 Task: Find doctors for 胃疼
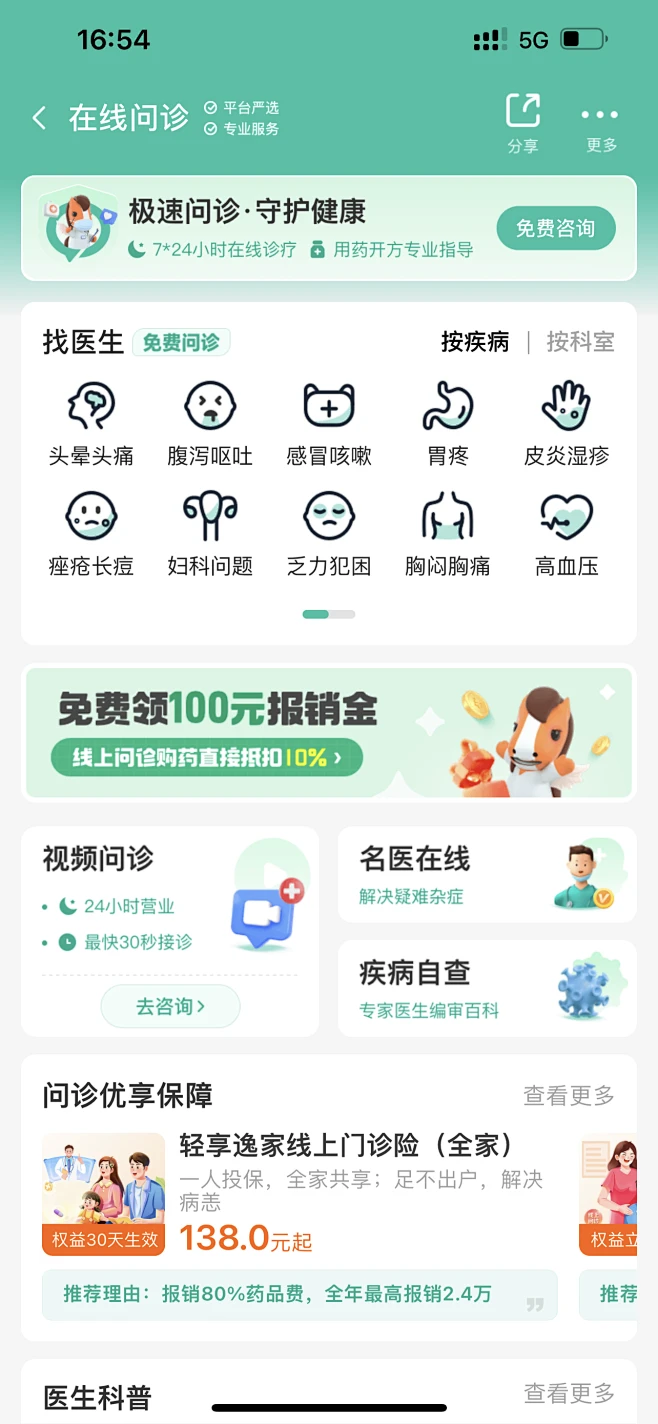pos(448,424)
